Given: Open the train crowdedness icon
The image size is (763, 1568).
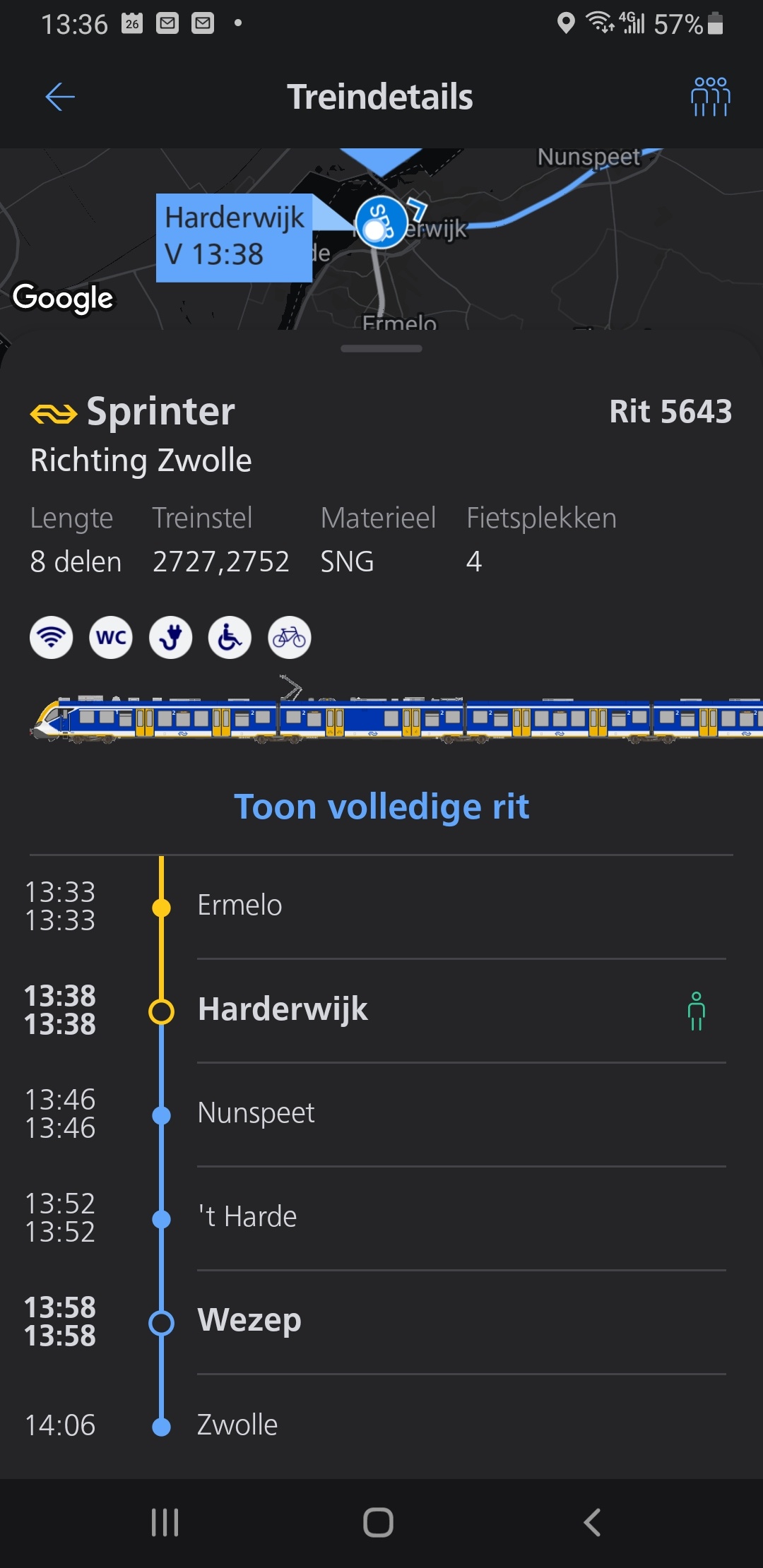Looking at the screenshot, I should 710,97.
